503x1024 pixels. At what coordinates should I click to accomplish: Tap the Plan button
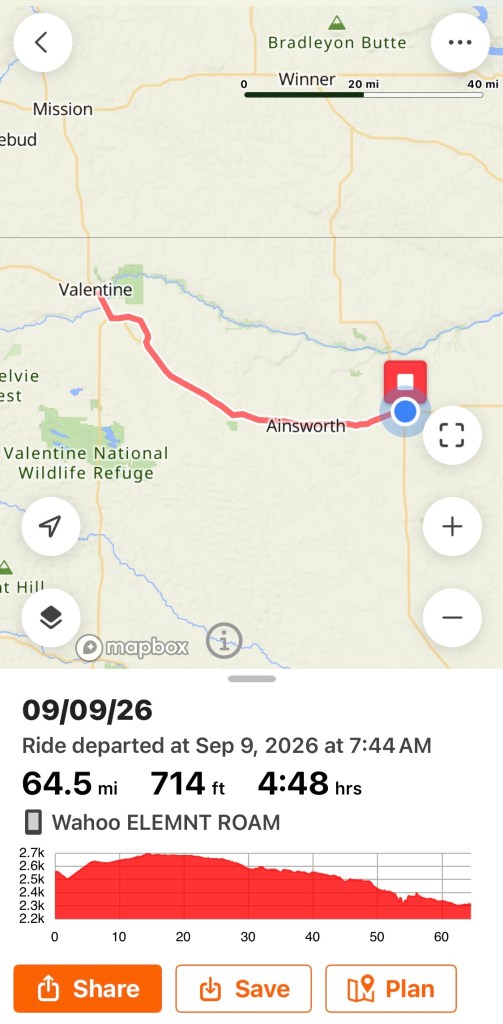point(391,989)
